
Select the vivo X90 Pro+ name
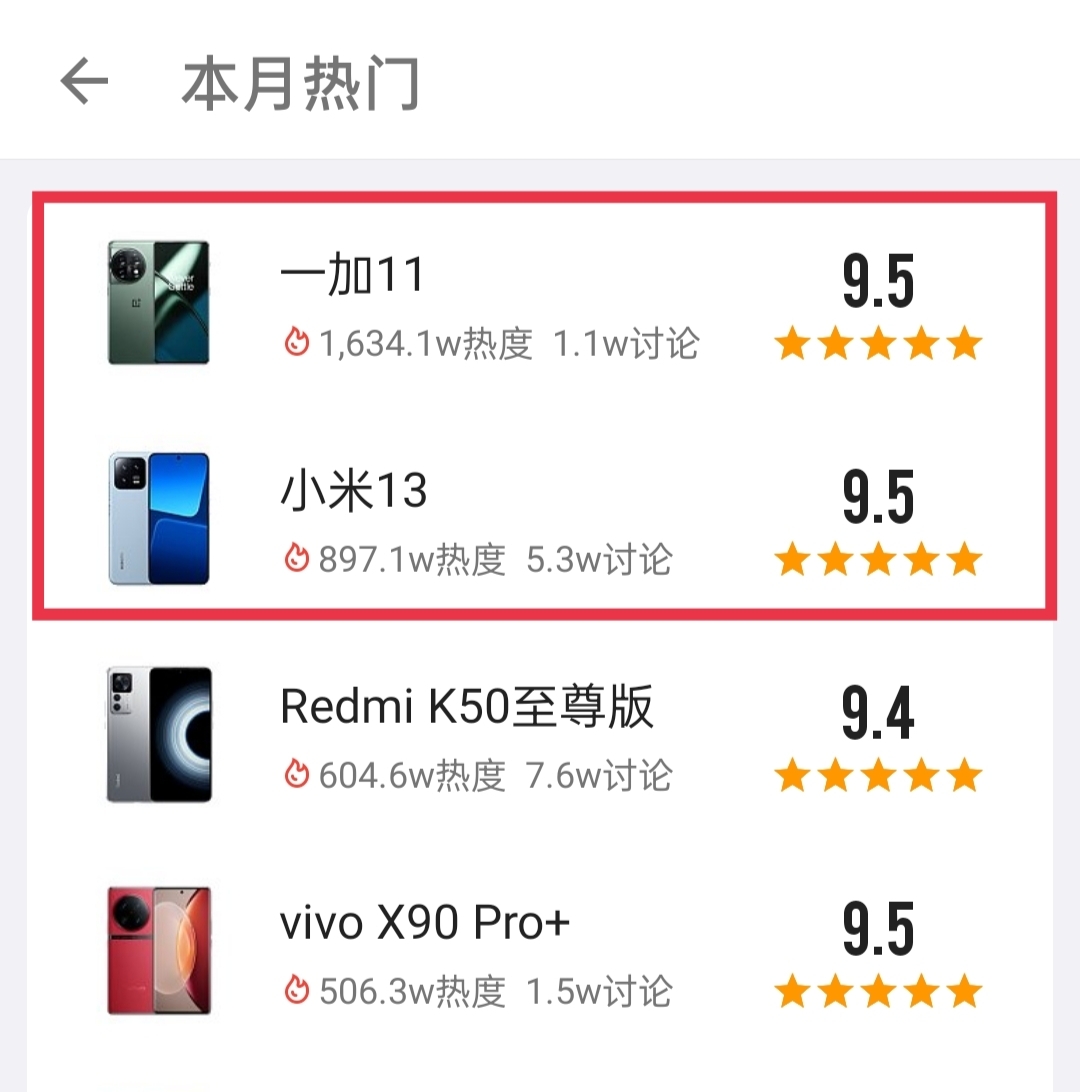[423, 922]
